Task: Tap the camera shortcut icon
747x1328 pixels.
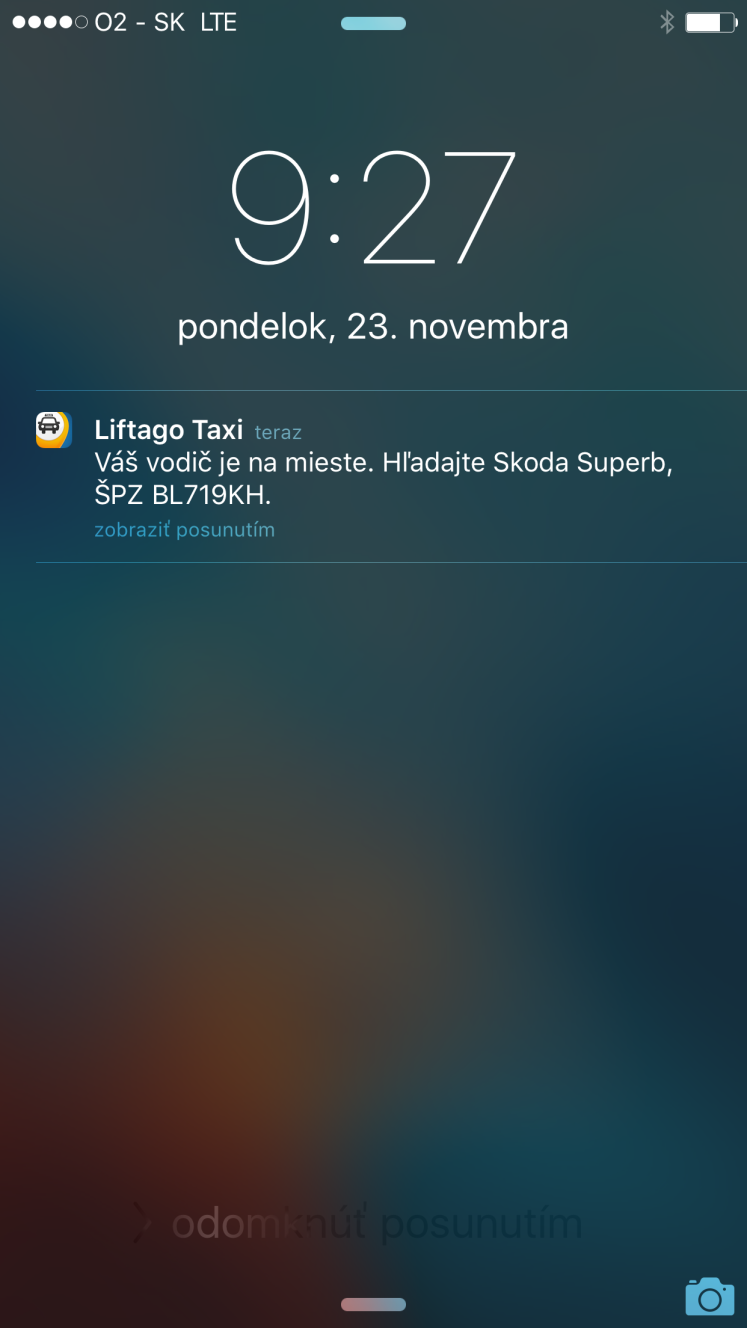Action: 710,1296
